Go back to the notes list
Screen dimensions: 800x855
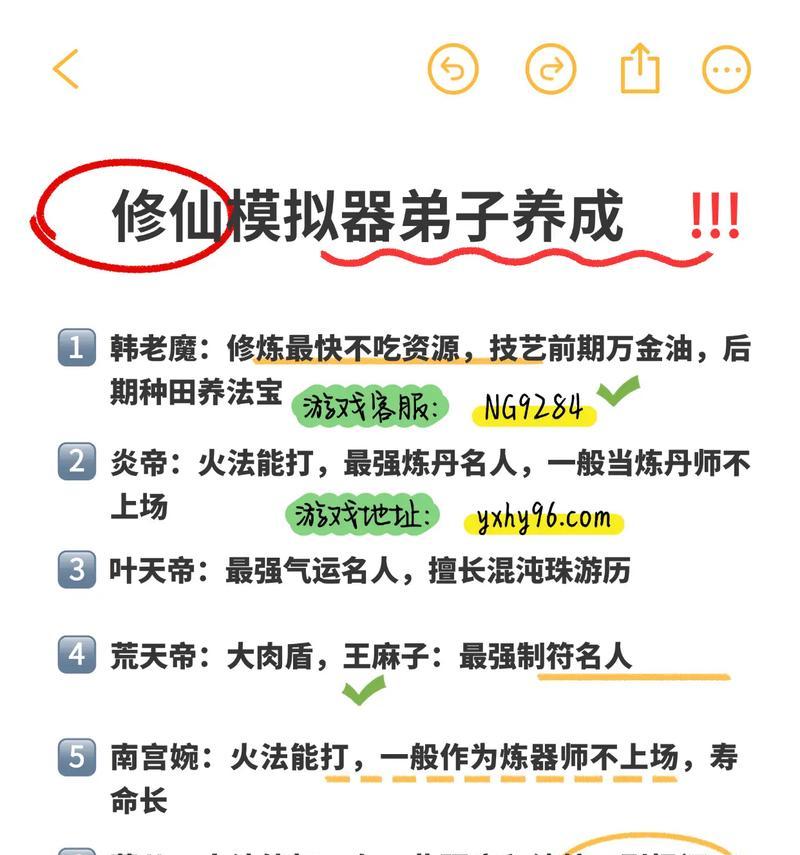[66, 70]
